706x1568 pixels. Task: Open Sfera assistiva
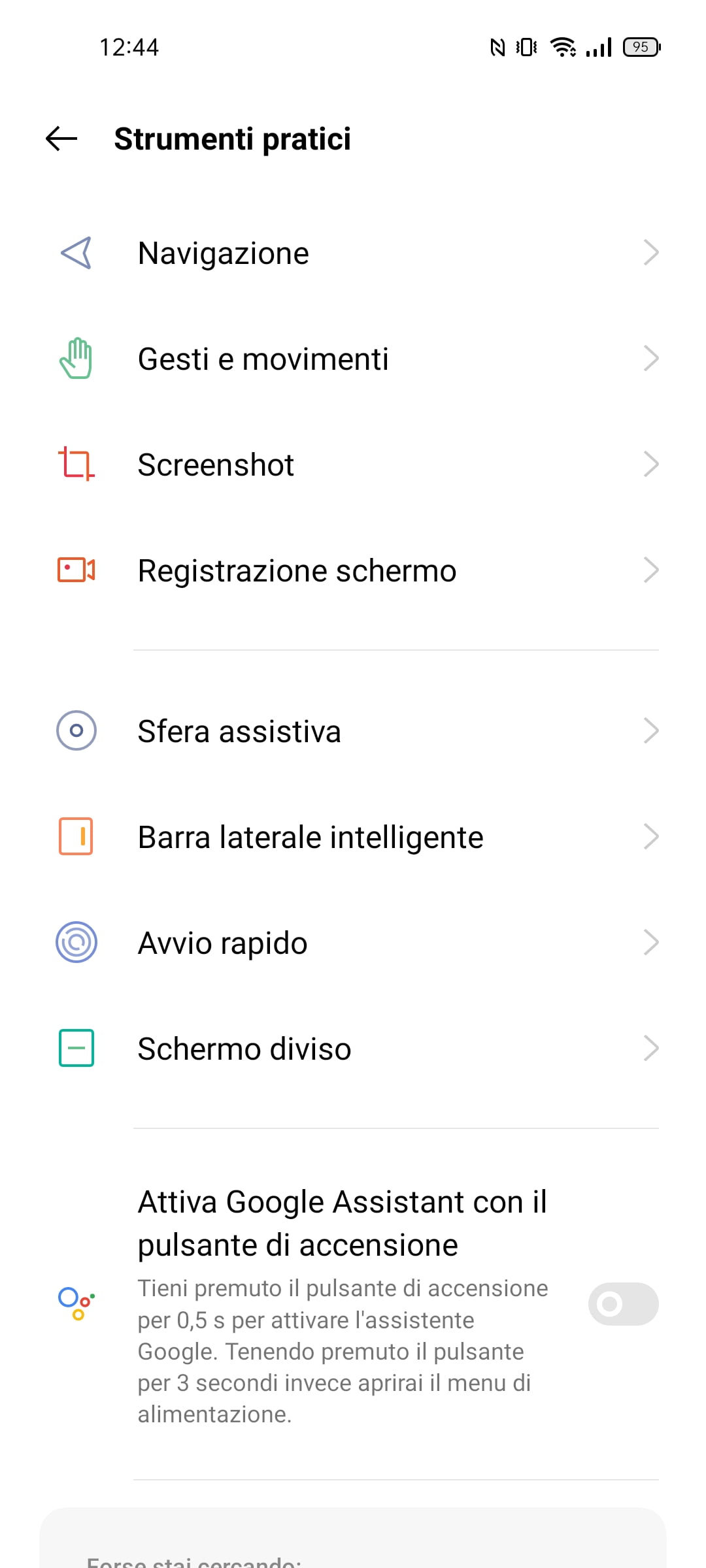[353, 731]
